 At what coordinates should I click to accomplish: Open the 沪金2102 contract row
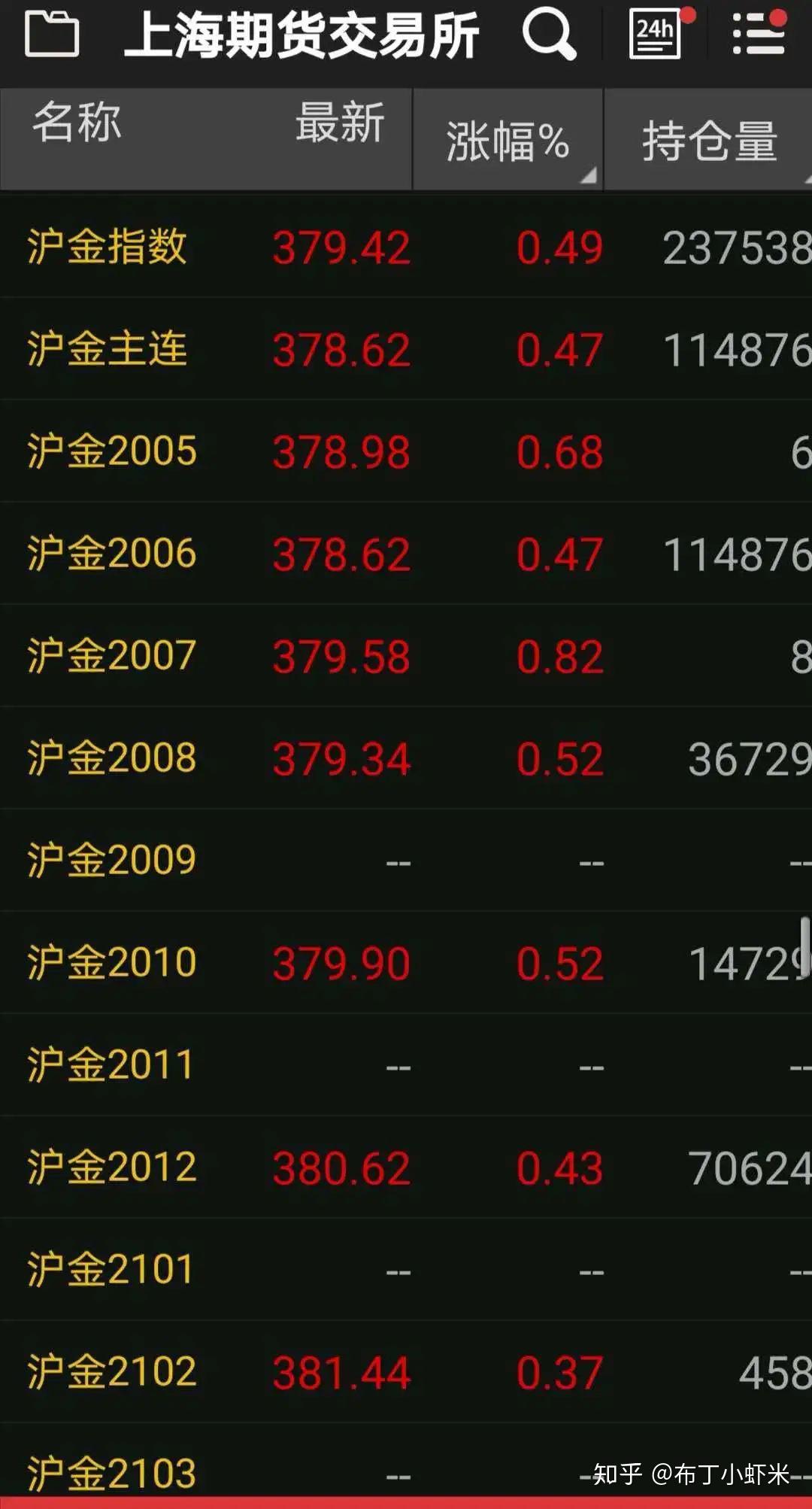click(406, 1372)
